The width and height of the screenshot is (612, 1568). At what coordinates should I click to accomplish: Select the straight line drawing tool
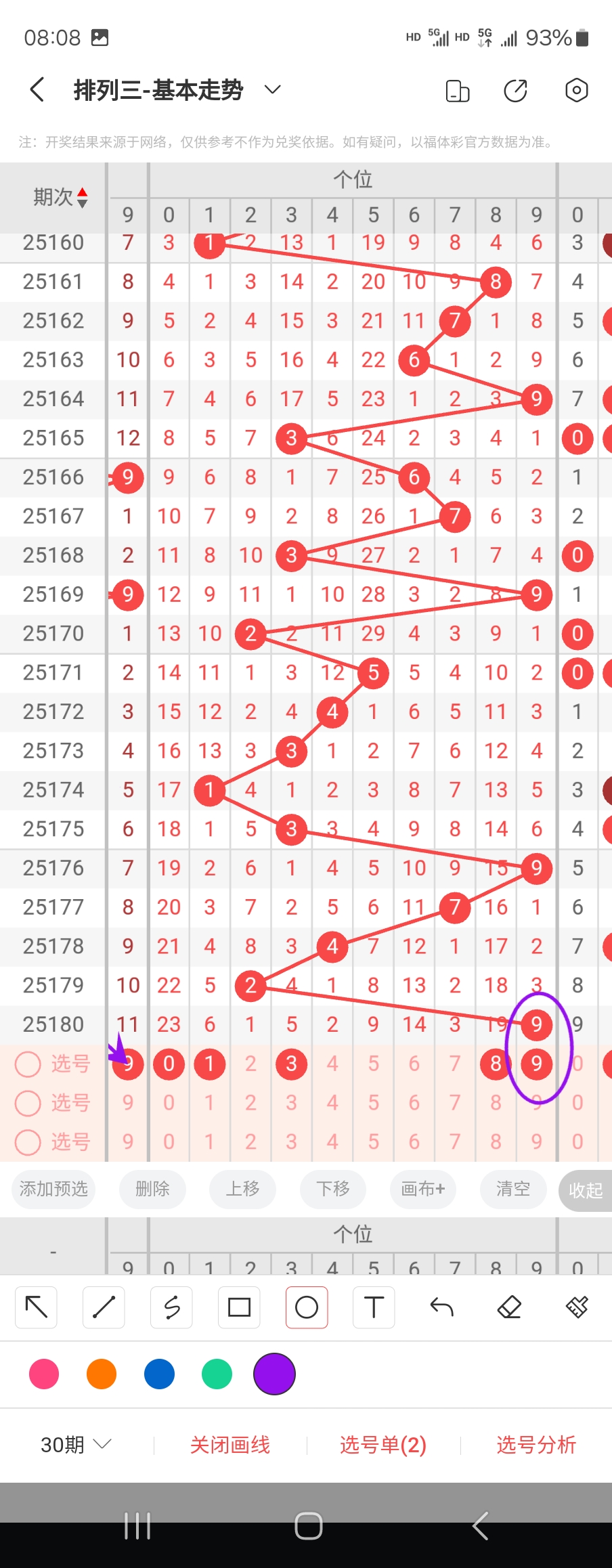click(x=104, y=1307)
